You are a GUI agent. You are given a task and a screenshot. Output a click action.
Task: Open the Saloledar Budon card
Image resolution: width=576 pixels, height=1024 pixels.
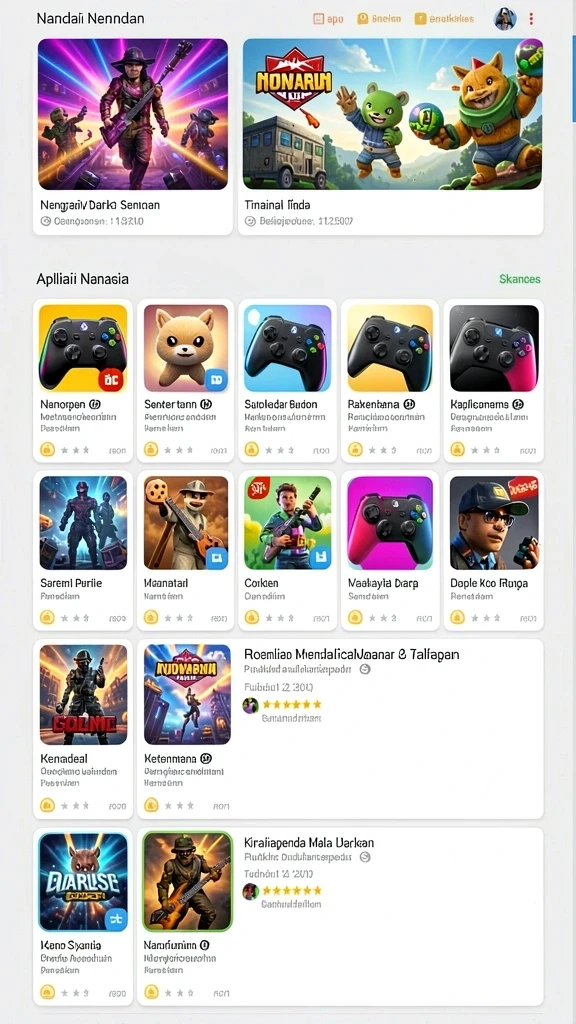[x=287, y=381]
